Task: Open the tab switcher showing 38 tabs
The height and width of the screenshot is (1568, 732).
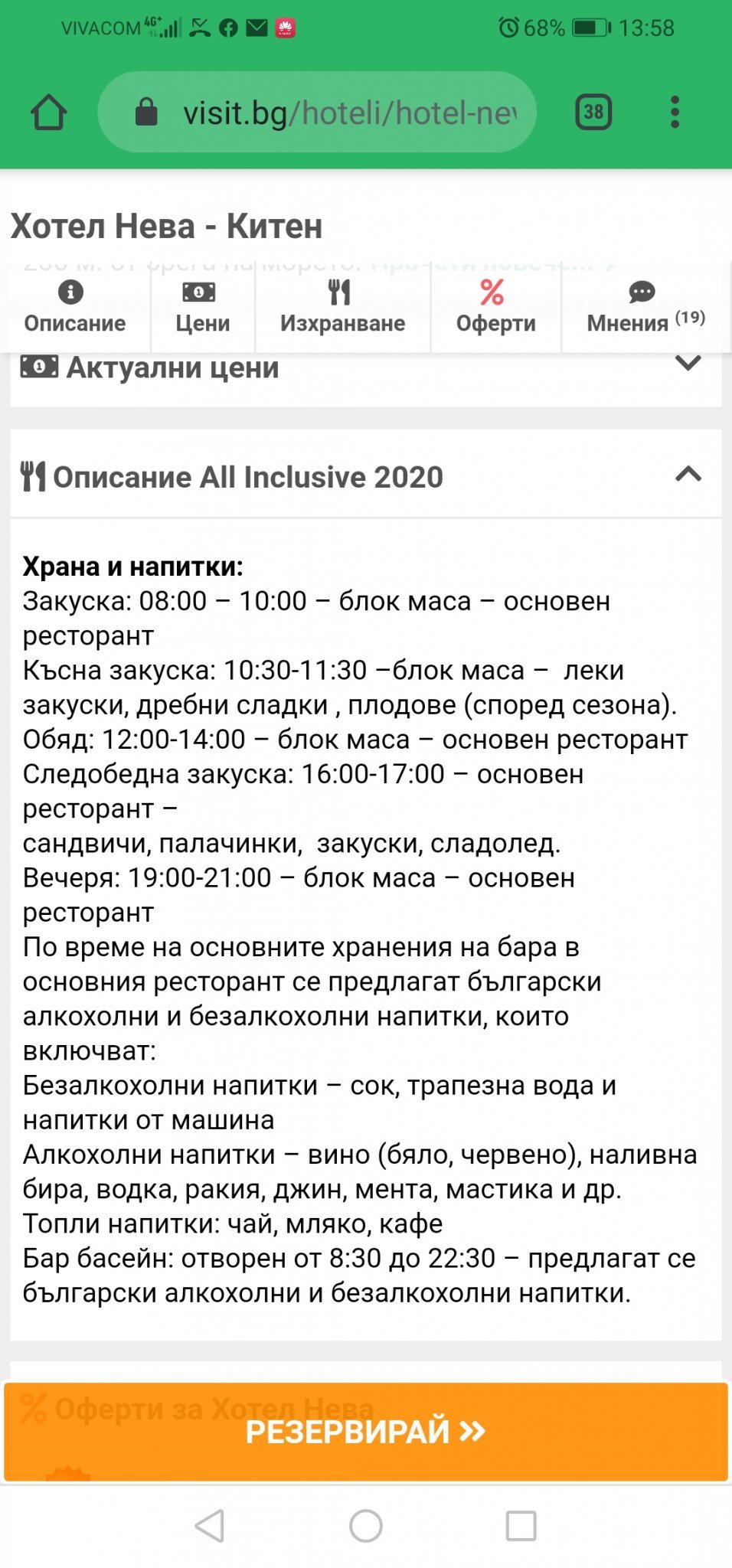Action: tap(593, 113)
